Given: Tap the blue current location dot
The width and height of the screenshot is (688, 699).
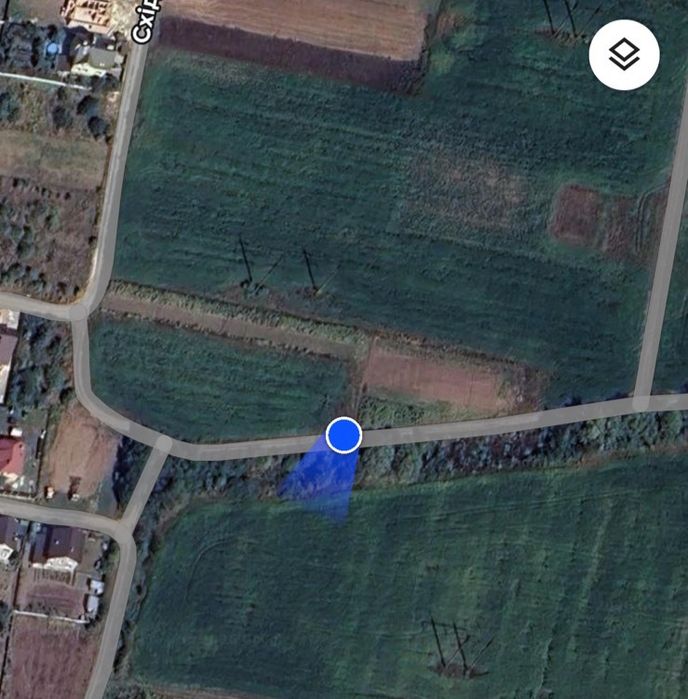Looking at the screenshot, I should click(343, 435).
